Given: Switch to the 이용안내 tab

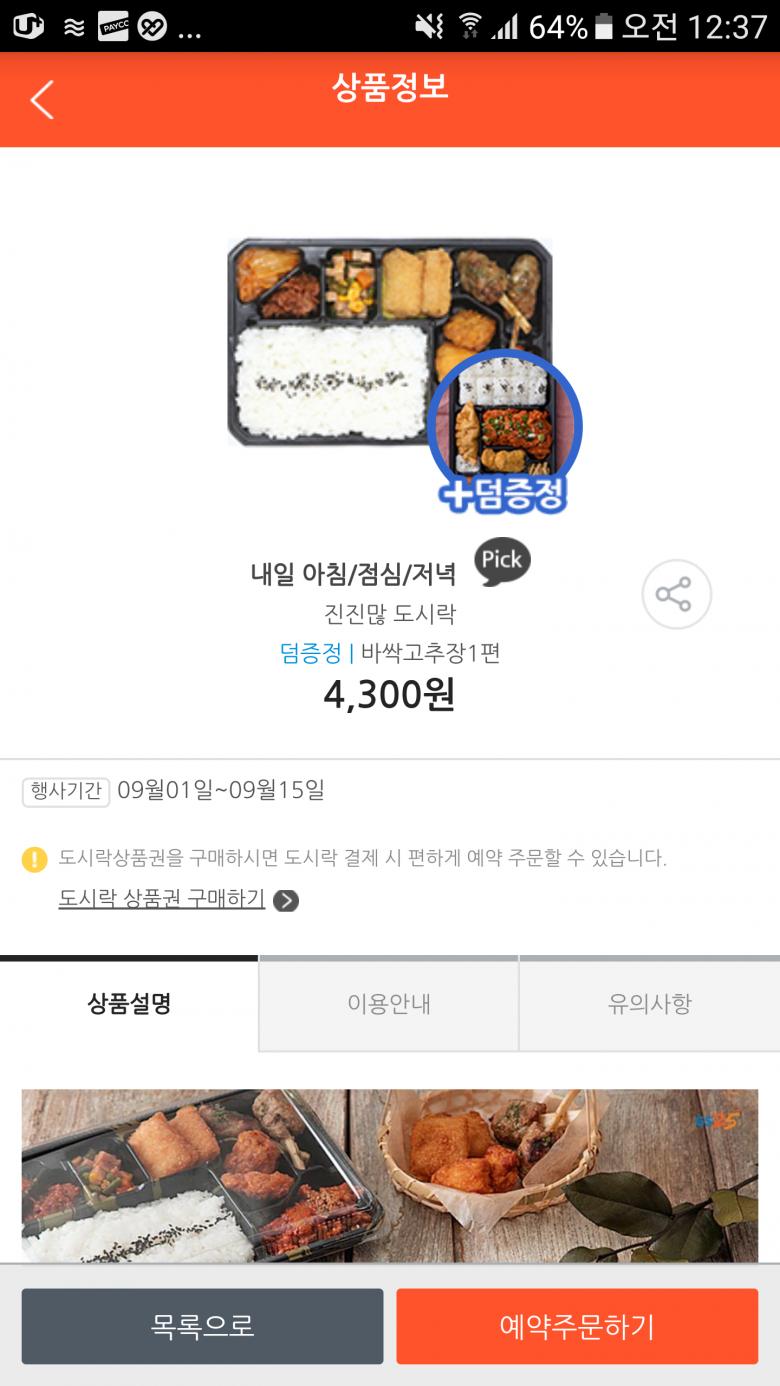Looking at the screenshot, I should pos(388,1003).
